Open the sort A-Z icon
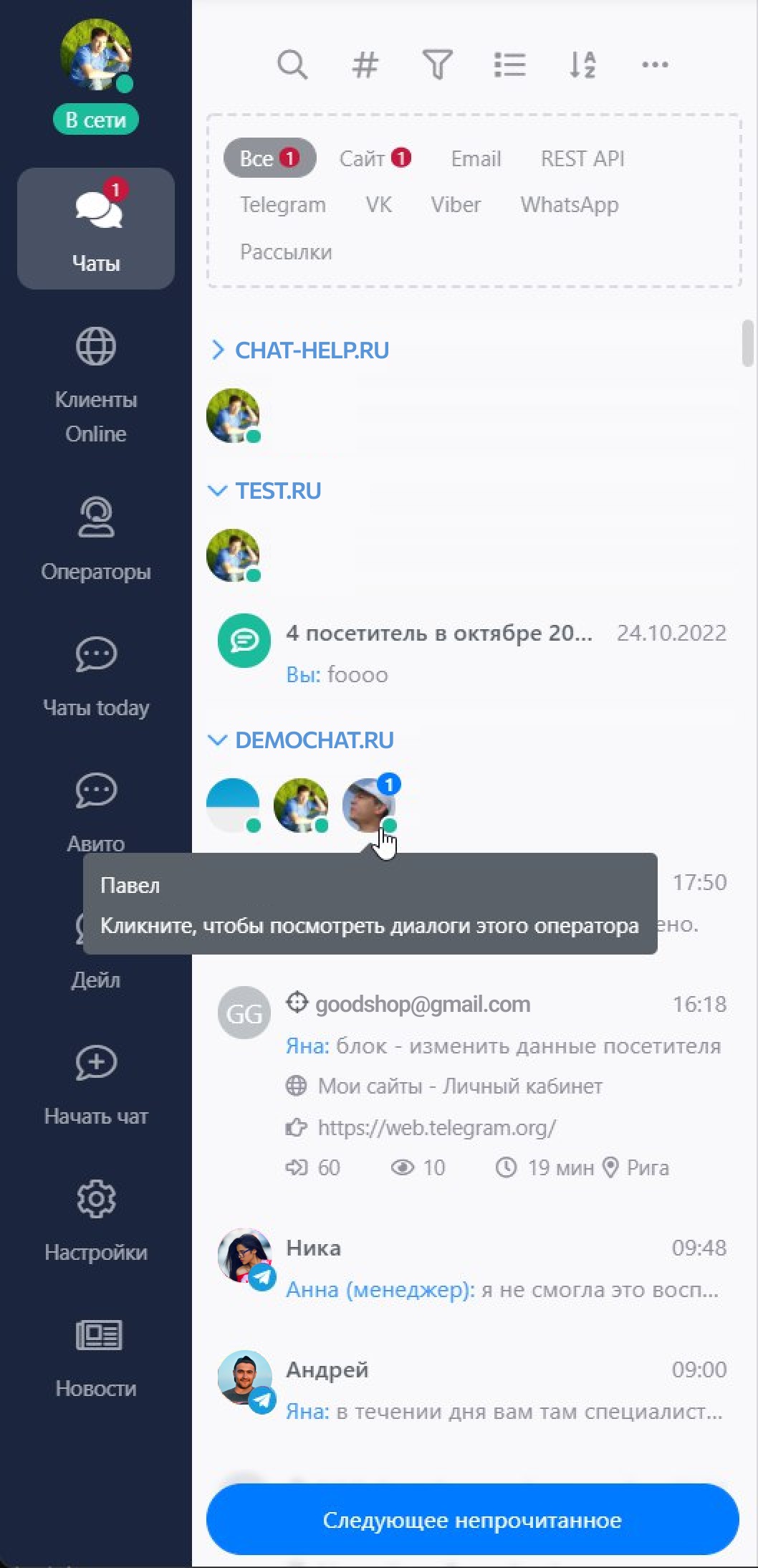This screenshot has height=1568, width=758. [582, 64]
